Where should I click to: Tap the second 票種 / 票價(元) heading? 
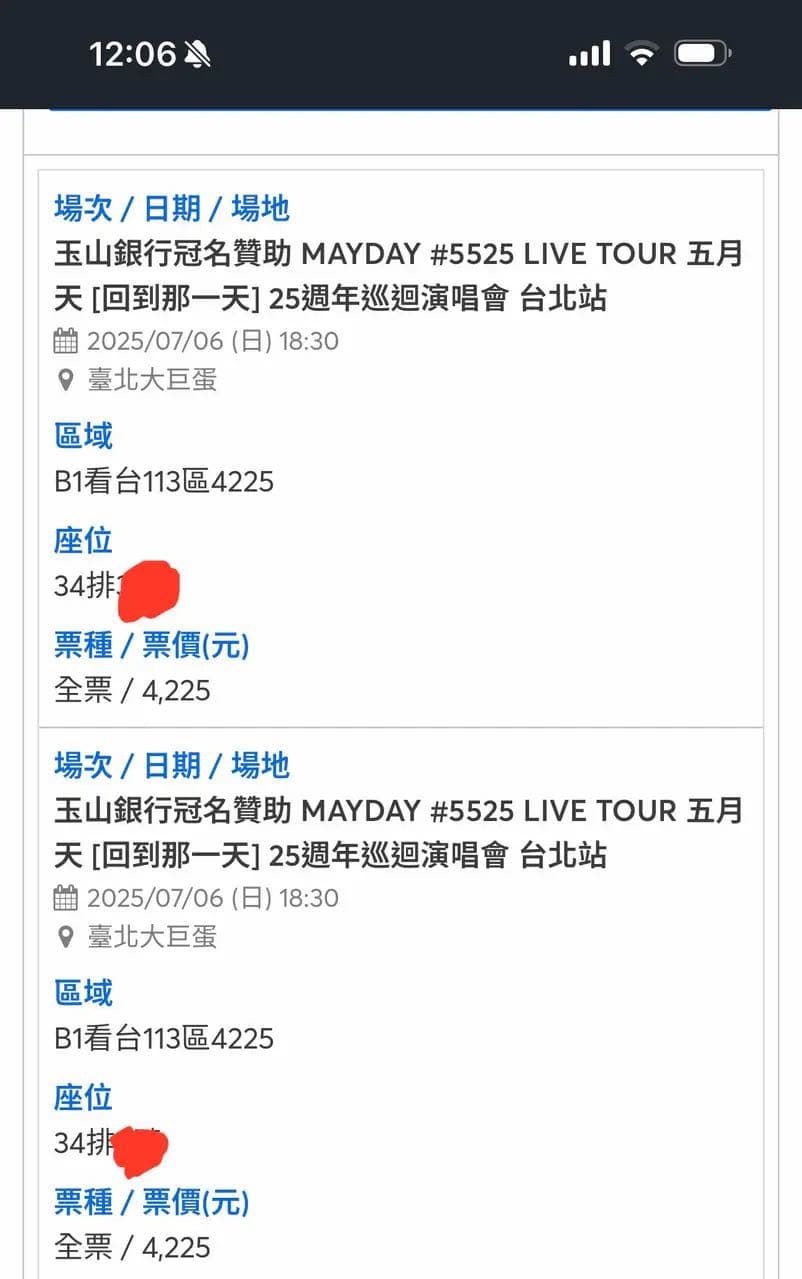click(x=150, y=1203)
